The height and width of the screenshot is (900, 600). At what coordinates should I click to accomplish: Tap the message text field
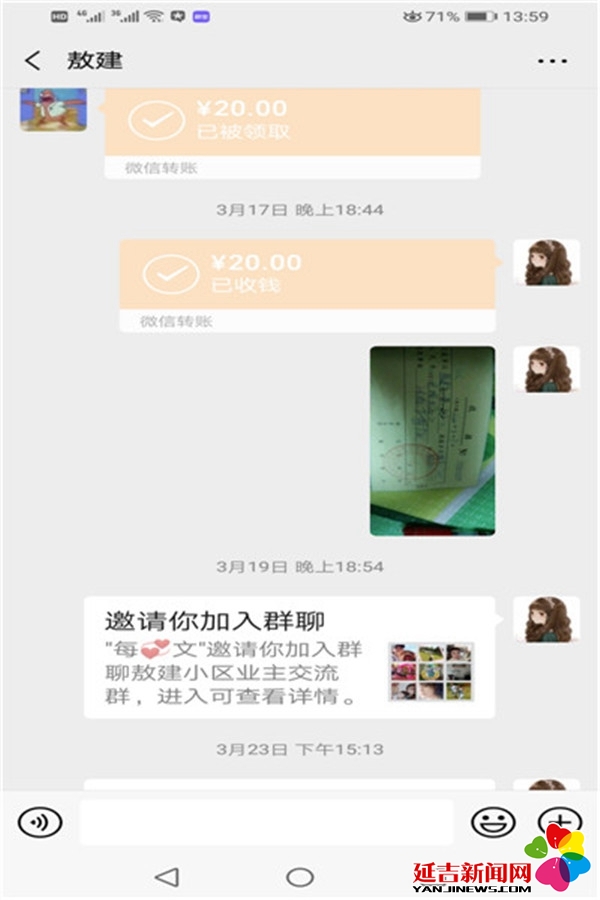pyautogui.click(x=266, y=822)
